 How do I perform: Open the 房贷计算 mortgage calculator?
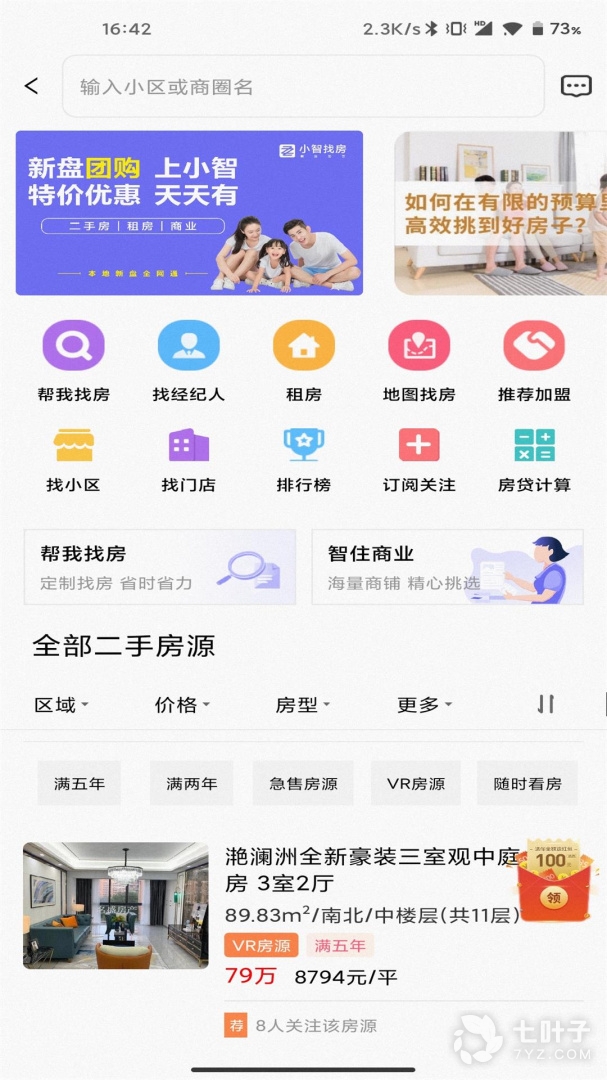(534, 446)
